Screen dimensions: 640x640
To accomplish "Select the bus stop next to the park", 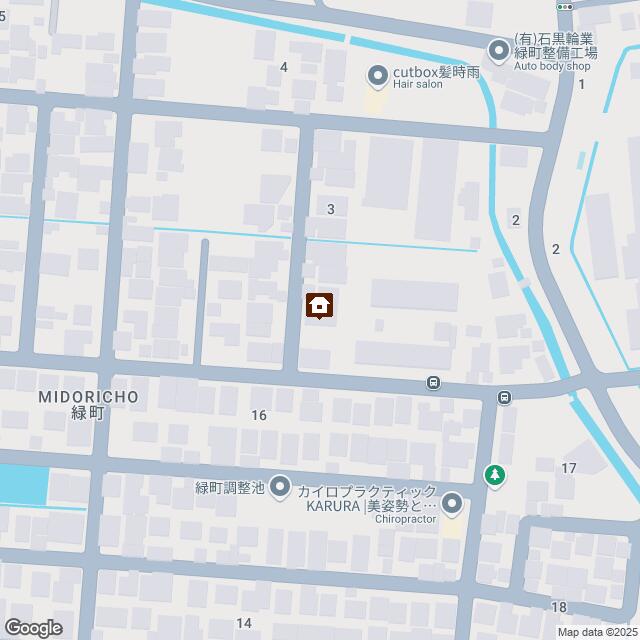I will tap(505, 398).
